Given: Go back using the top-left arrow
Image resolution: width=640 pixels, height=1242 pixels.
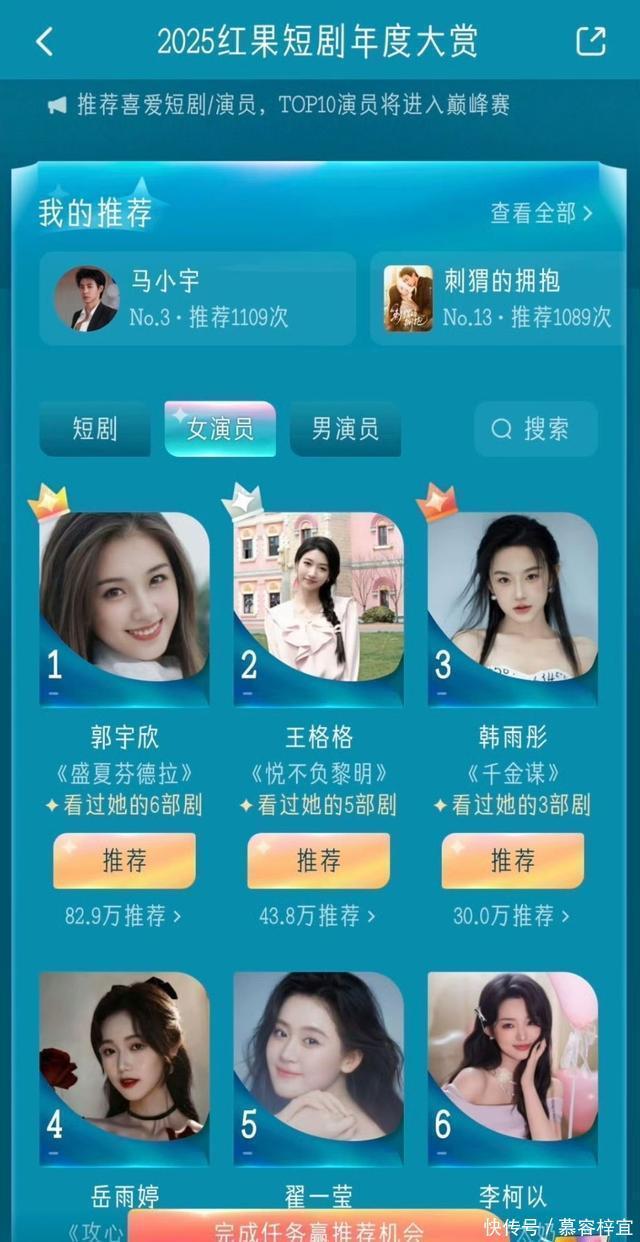Looking at the screenshot, I should coord(44,41).
